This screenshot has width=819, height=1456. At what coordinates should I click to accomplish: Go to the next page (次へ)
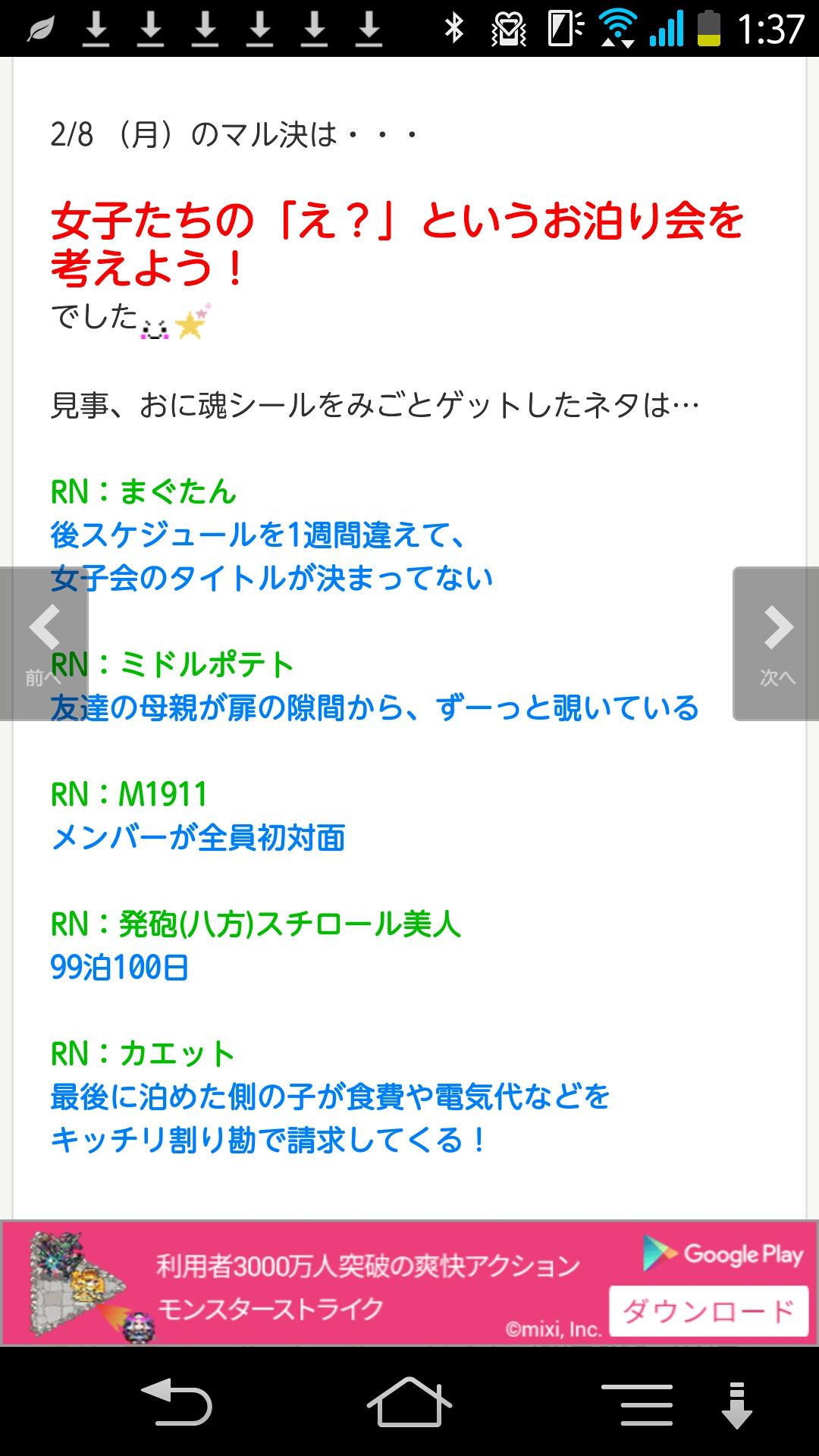(x=777, y=643)
